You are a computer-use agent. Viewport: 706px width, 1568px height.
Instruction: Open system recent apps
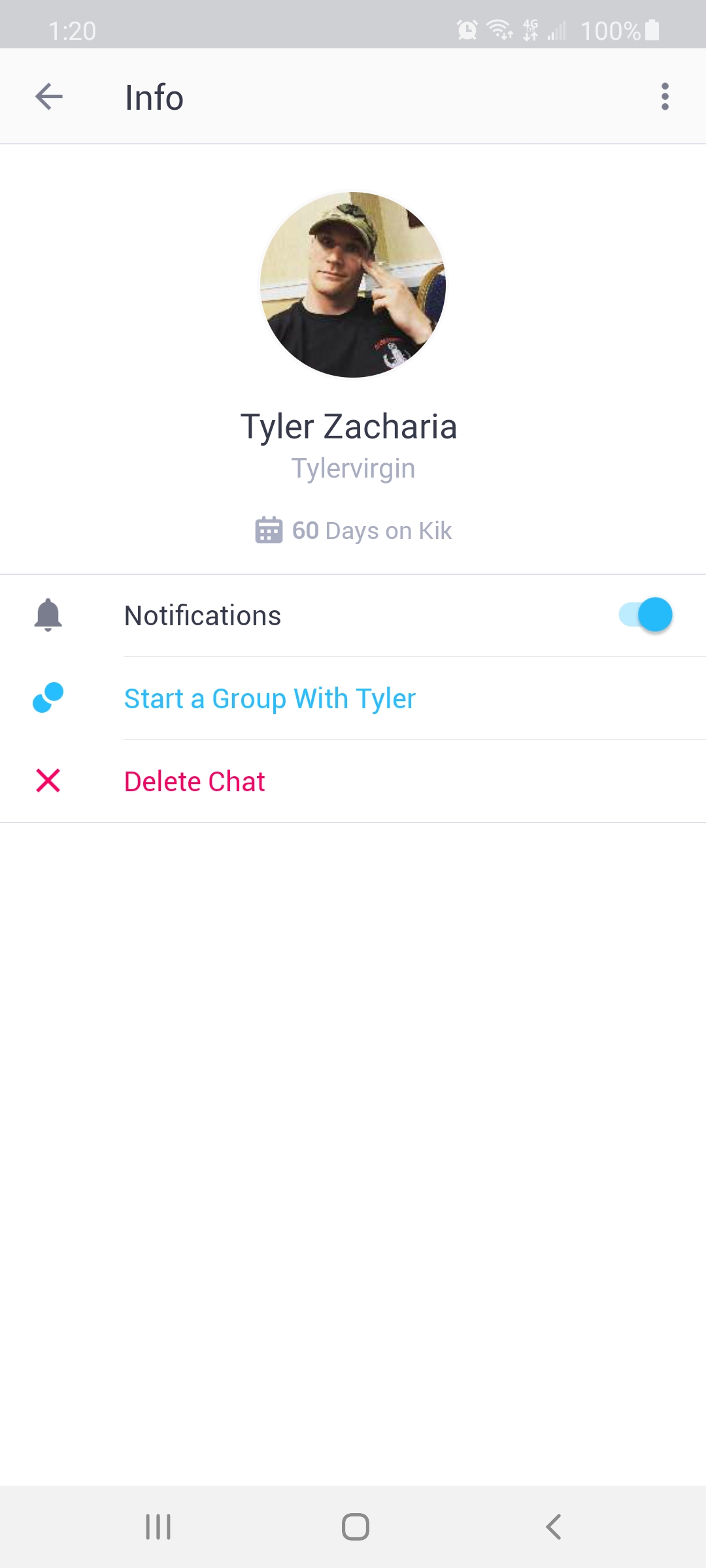158,1527
